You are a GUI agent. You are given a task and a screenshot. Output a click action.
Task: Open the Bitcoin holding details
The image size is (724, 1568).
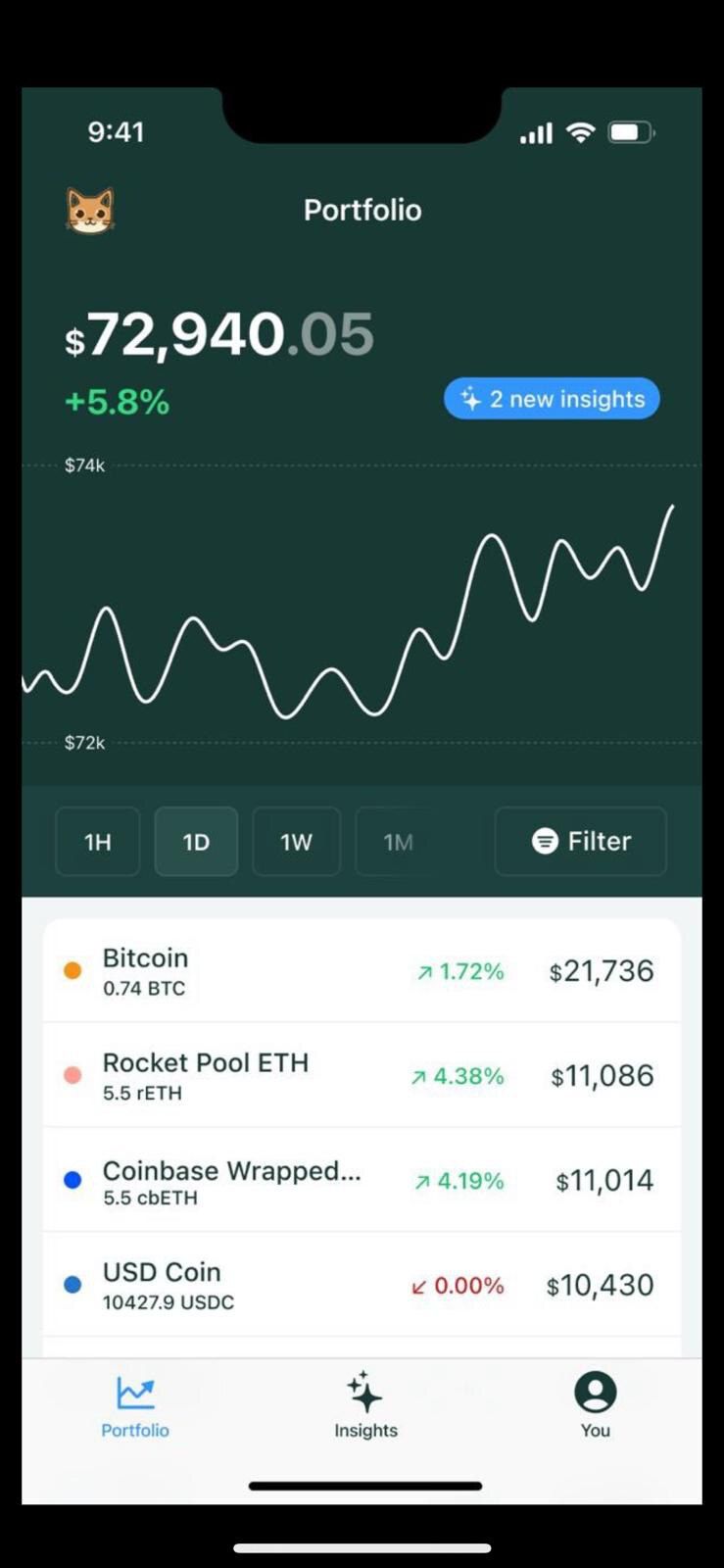click(362, 971)
